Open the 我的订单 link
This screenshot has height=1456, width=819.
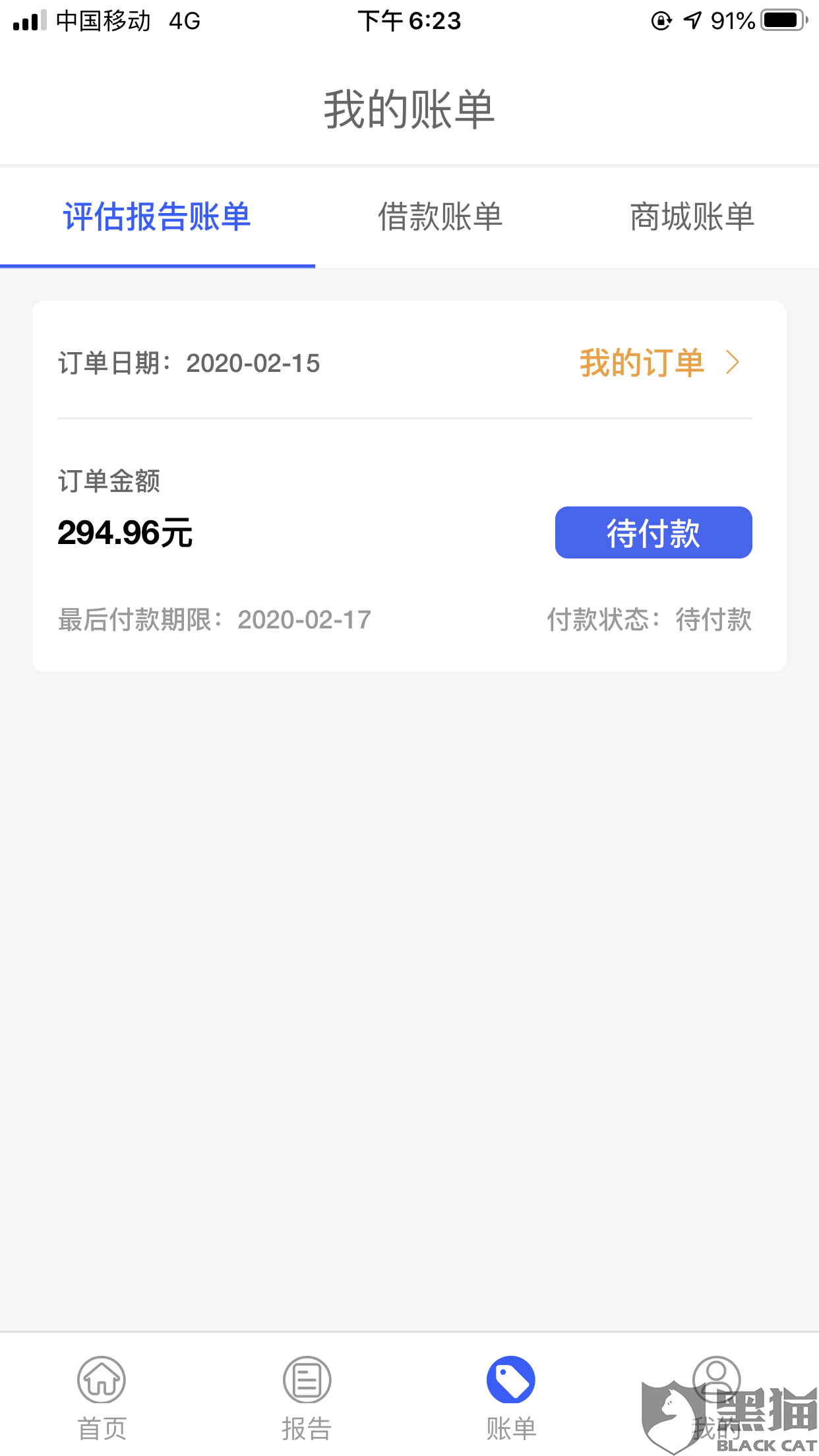(x=659, y=363)
